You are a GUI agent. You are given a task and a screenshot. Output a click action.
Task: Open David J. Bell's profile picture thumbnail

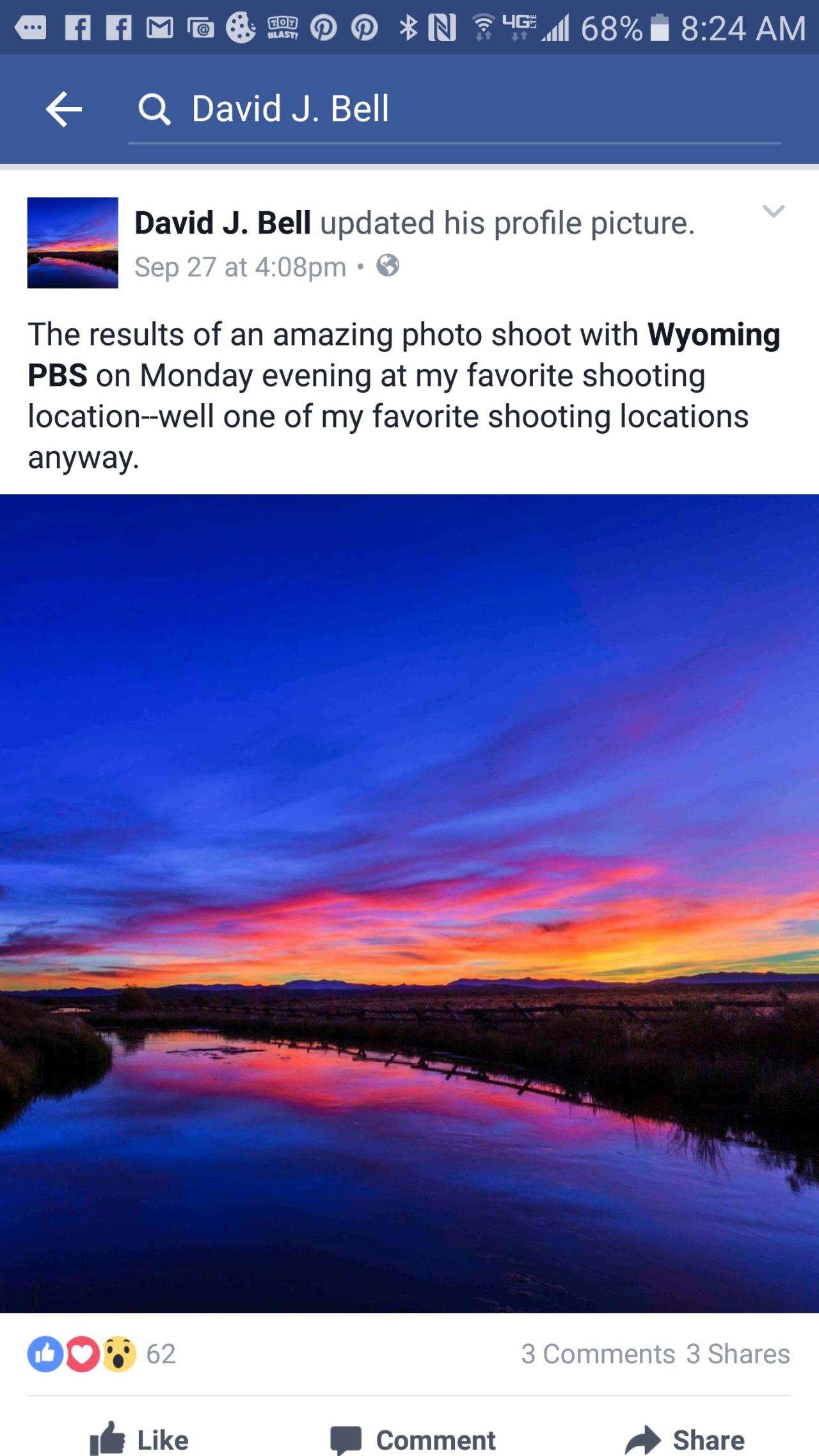click(x=72, y=243)
